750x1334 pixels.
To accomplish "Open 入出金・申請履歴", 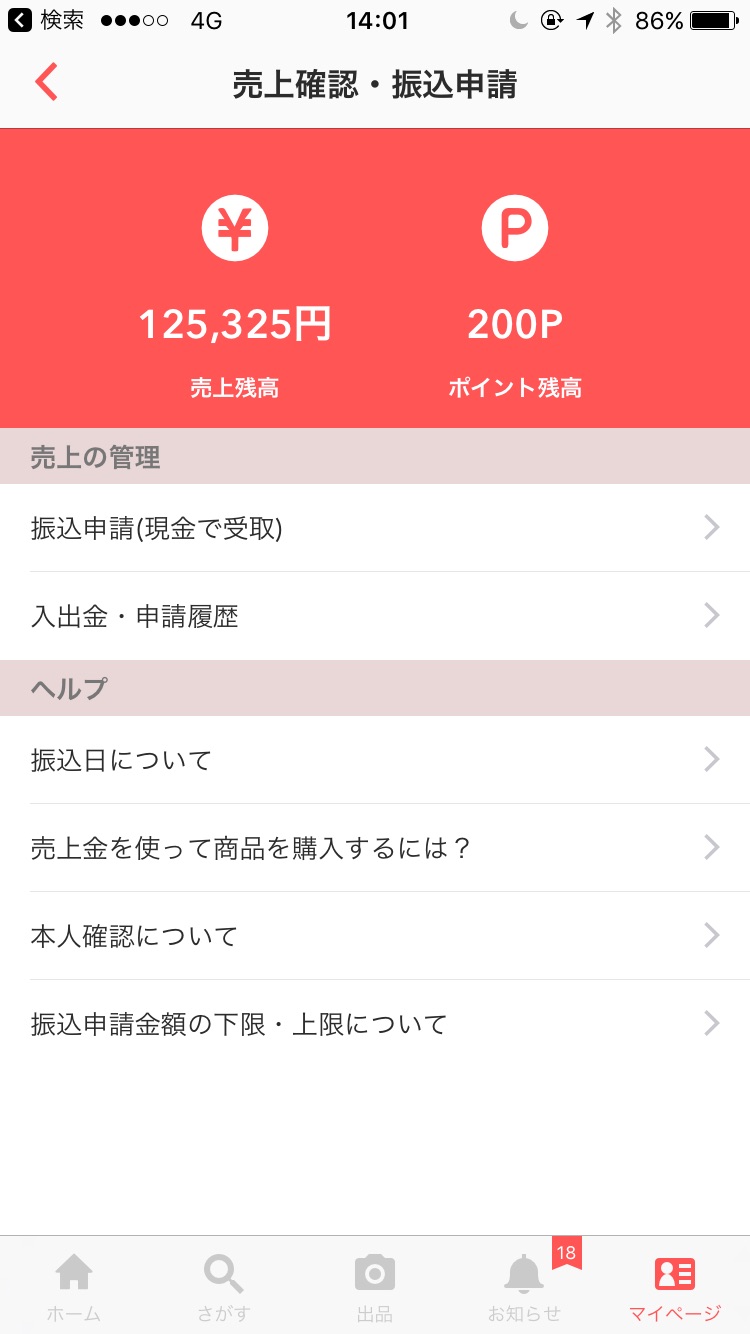I will click(x=375, y=616).
